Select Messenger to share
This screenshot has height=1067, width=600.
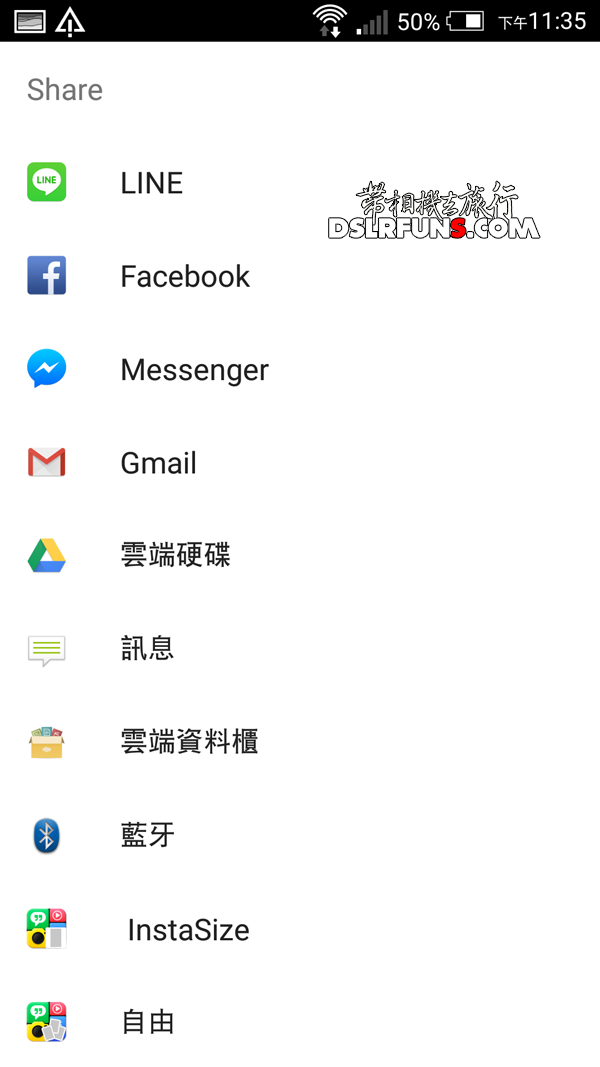(x=193, y=370)
